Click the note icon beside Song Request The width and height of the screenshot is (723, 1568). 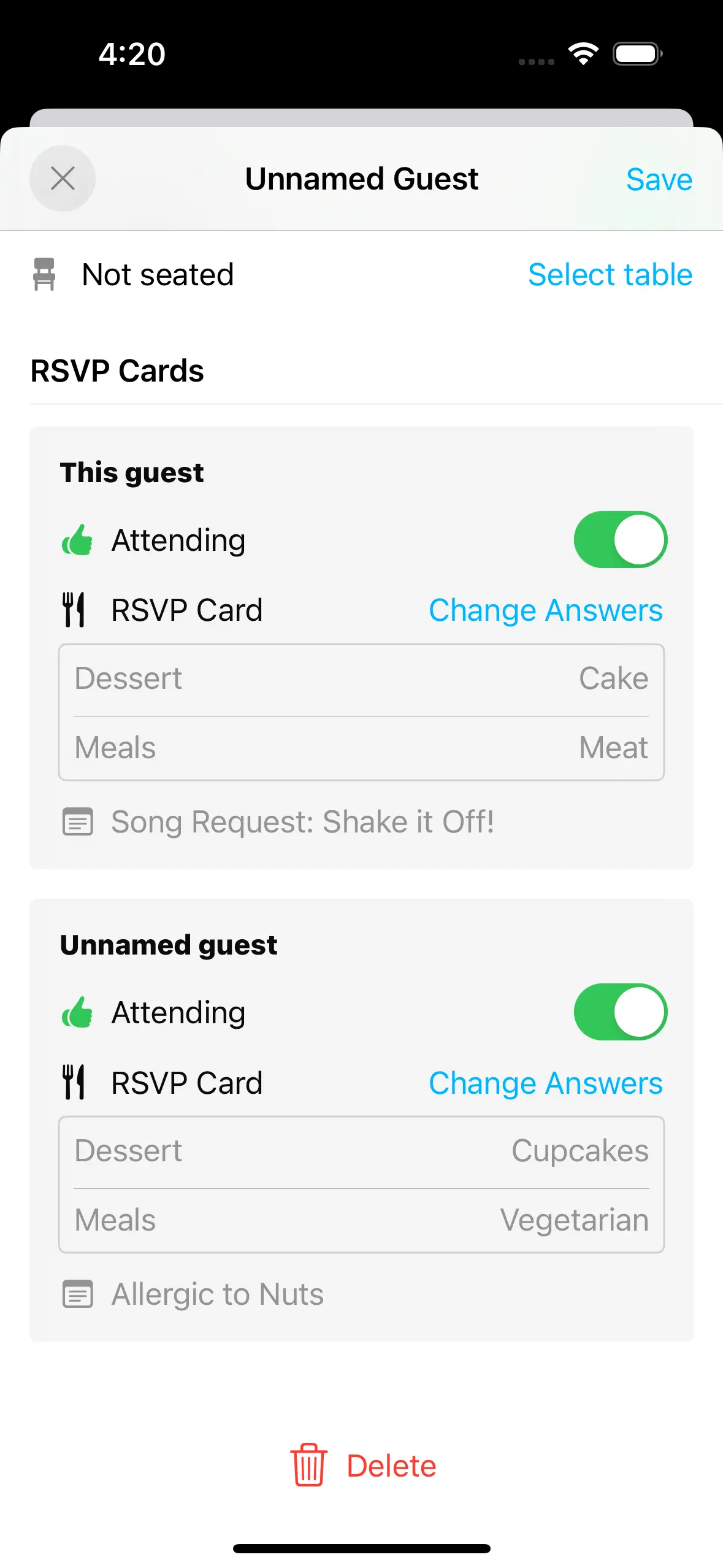pyautogui.click(x=77, y=822)
